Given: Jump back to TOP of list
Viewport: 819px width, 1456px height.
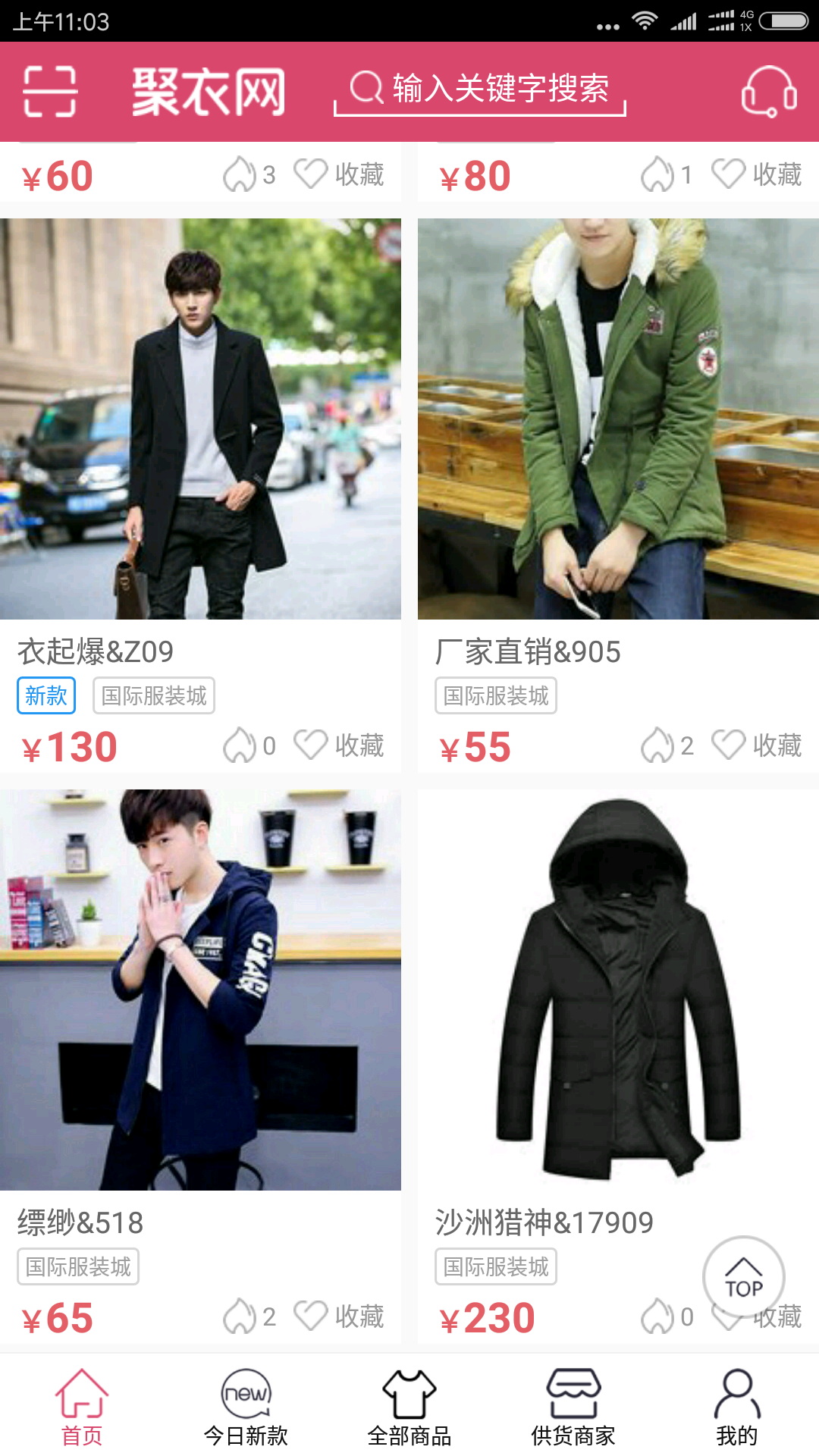Looking at the screenshot, I should pyautogui.click(x=743, y=1278).
